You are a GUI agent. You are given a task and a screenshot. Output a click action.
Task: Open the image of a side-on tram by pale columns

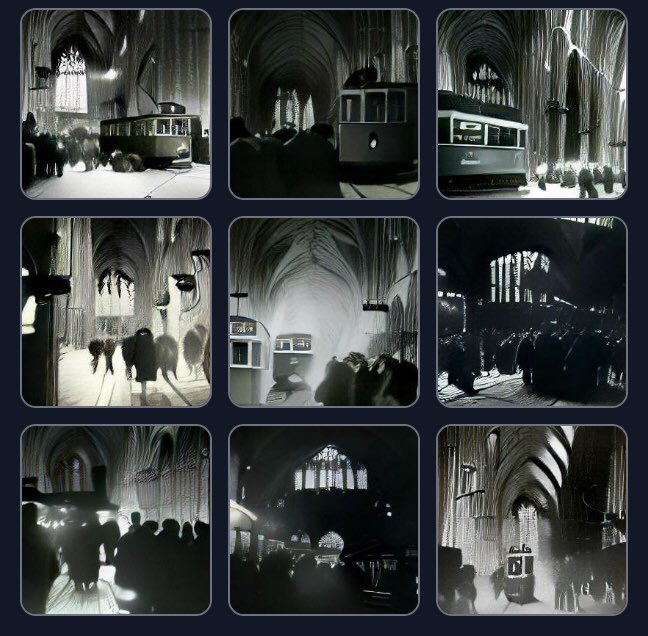click(532, 104)
